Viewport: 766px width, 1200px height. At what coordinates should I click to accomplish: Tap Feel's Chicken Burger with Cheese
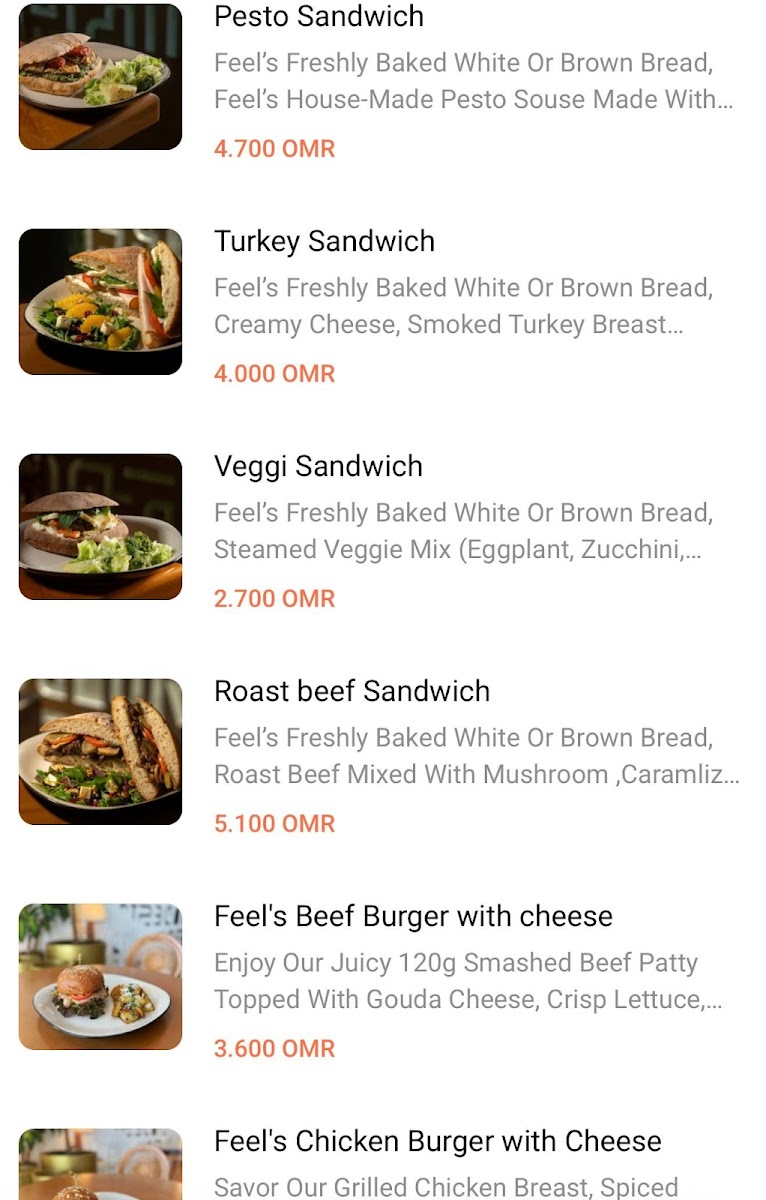tap(437, 1142)
